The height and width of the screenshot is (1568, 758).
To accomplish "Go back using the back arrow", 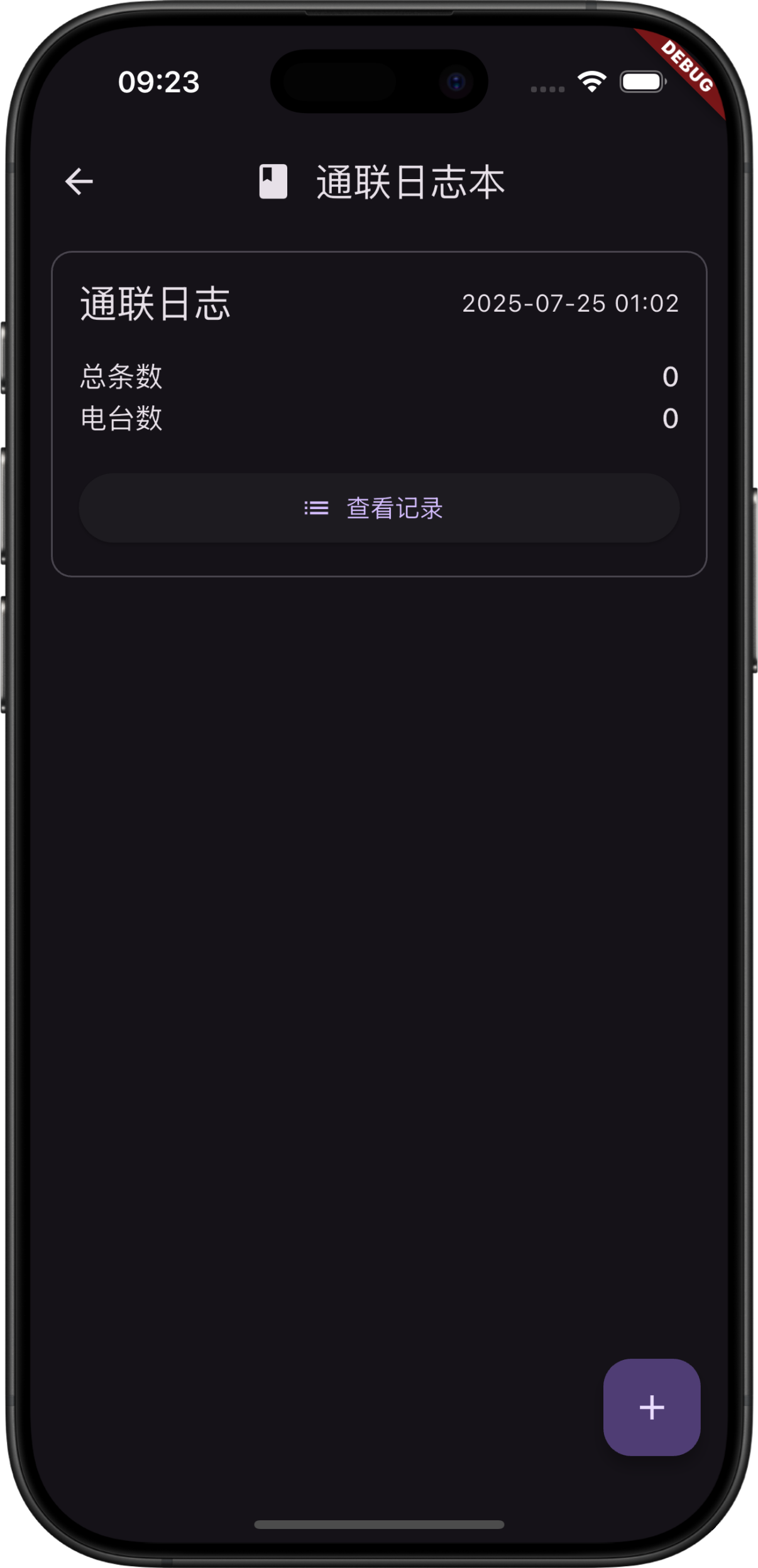I will click(79, 182).
